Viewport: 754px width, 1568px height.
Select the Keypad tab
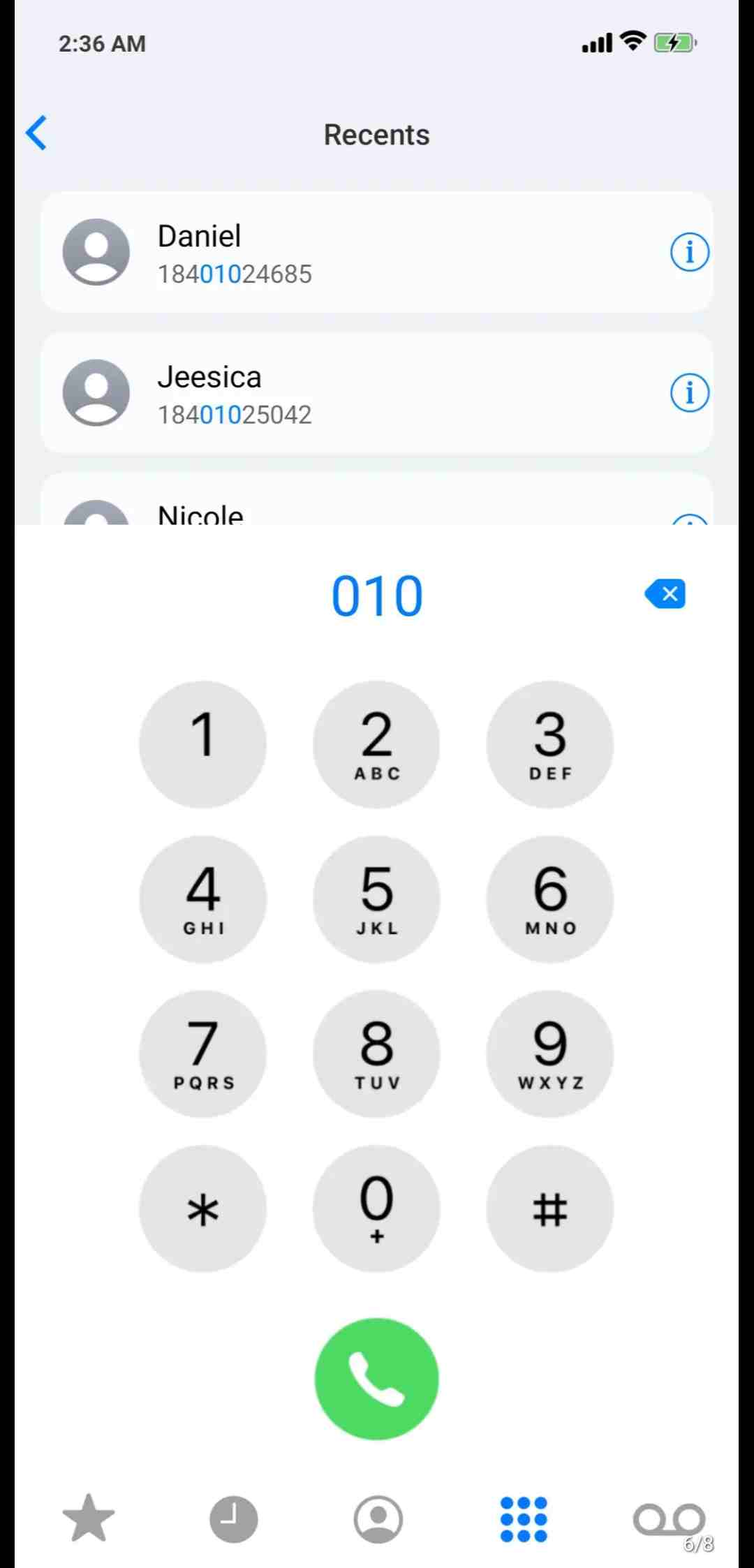[x=524, y=1519]
